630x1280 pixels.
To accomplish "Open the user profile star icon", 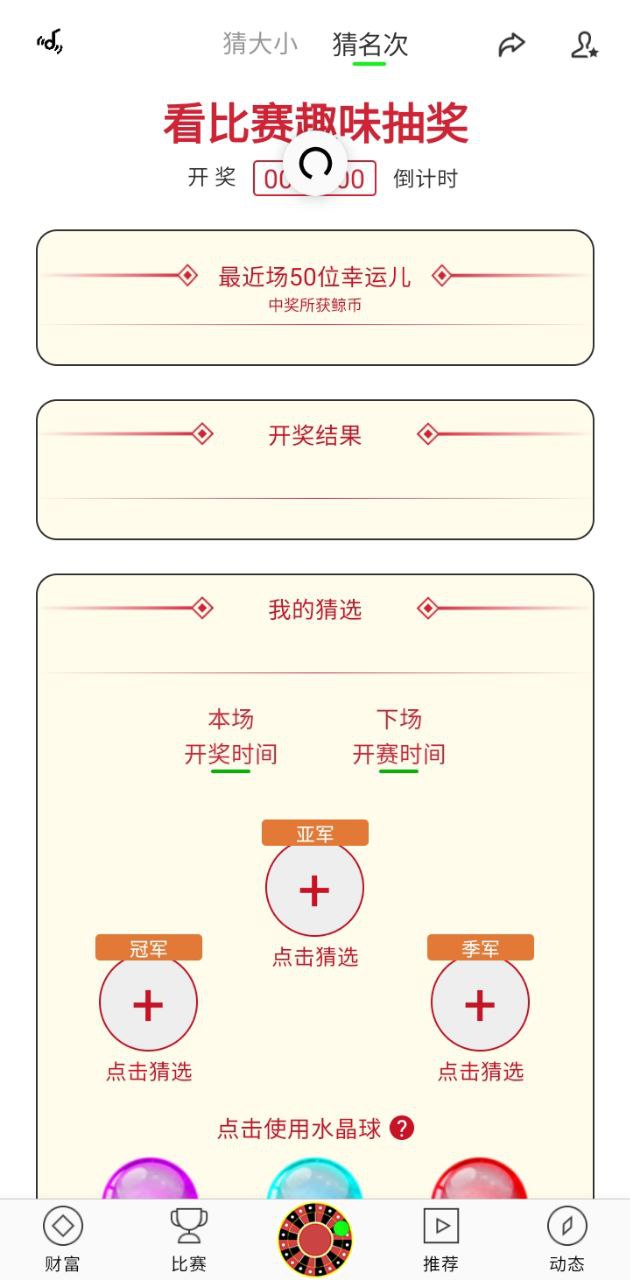I will pyautogui.click(x=584, y=45).
